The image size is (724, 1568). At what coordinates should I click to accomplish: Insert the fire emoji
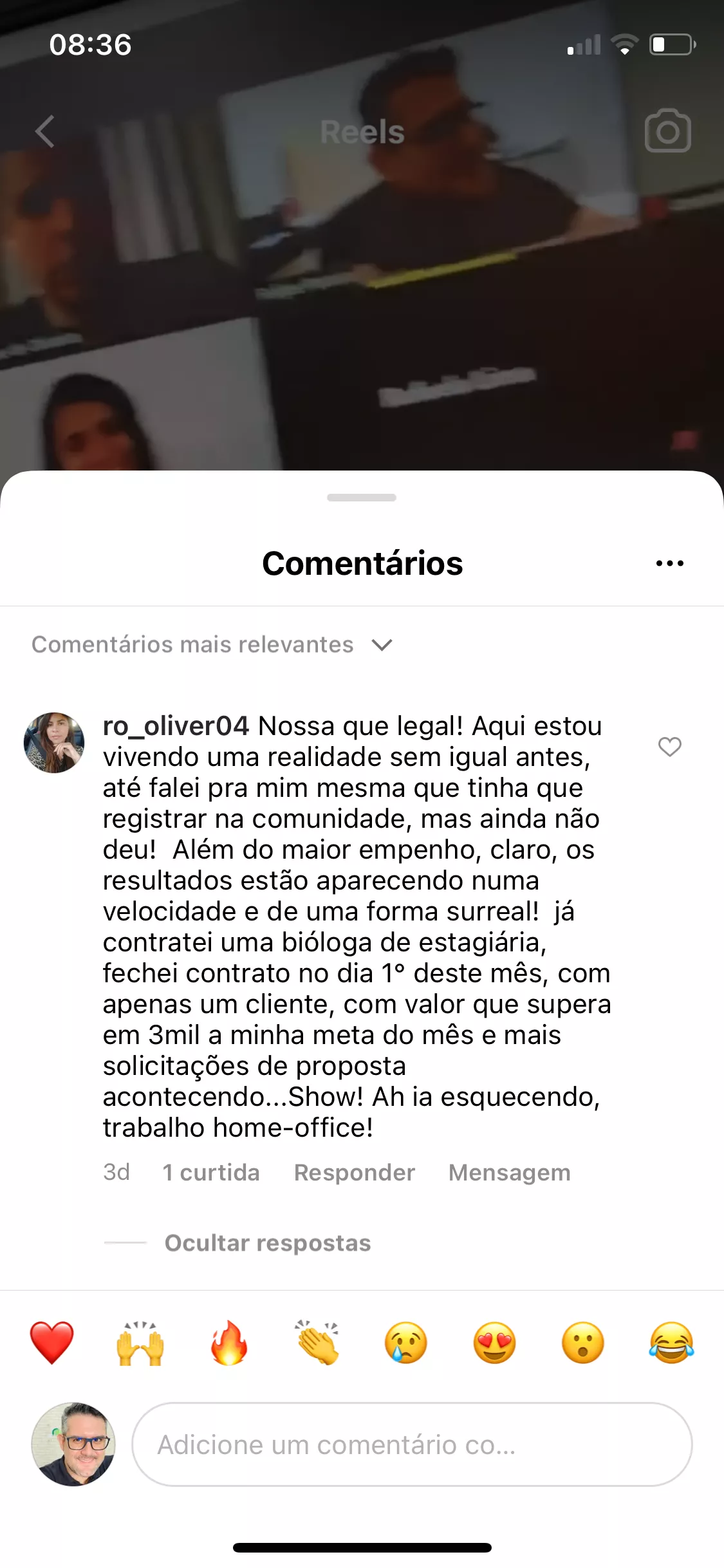click(229, 1343)
